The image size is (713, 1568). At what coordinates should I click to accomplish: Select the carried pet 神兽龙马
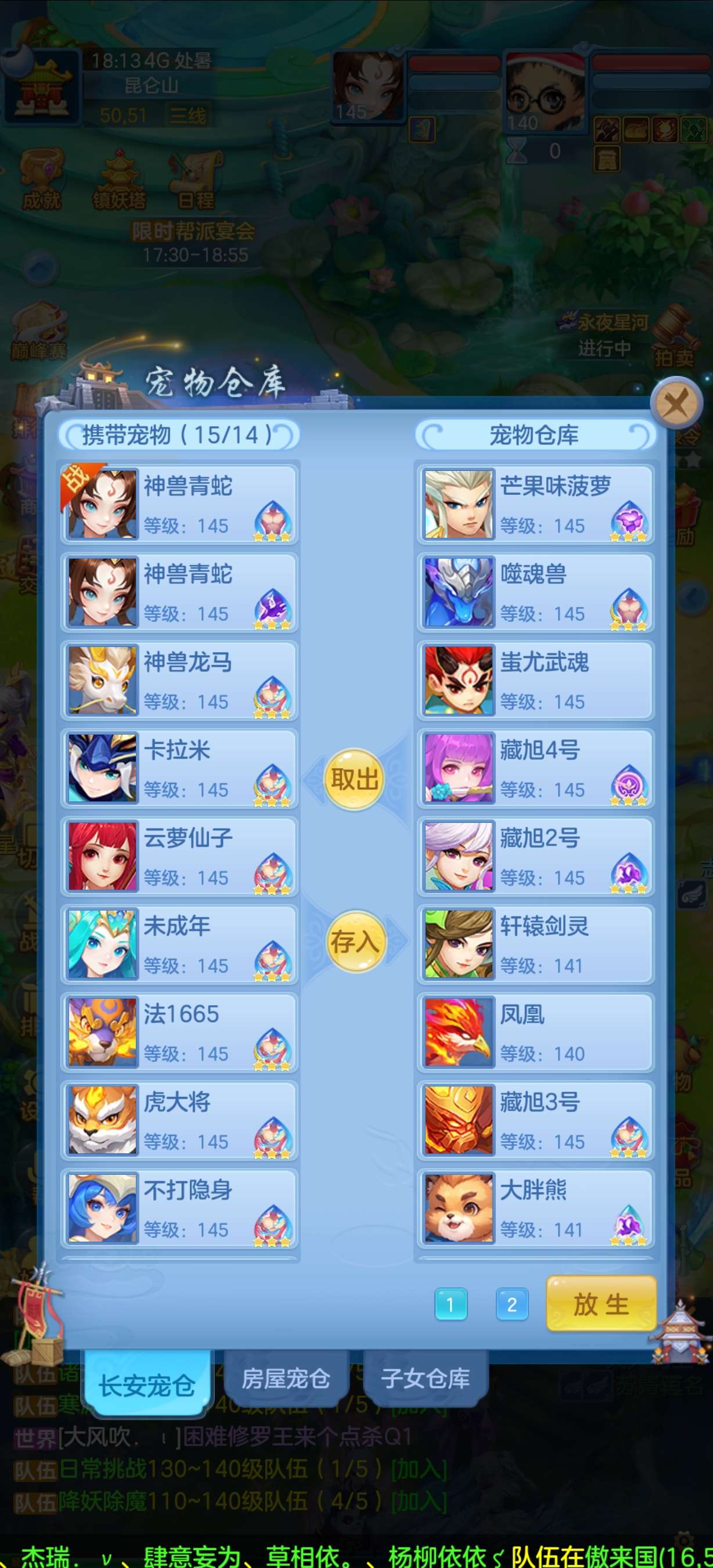[179, 680]
